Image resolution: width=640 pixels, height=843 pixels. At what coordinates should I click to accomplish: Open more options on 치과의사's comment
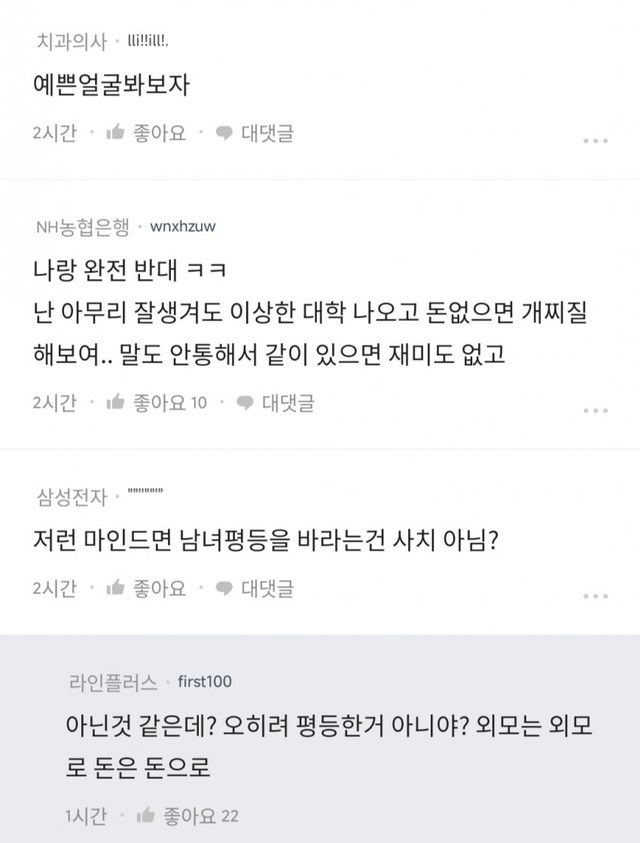595,140
